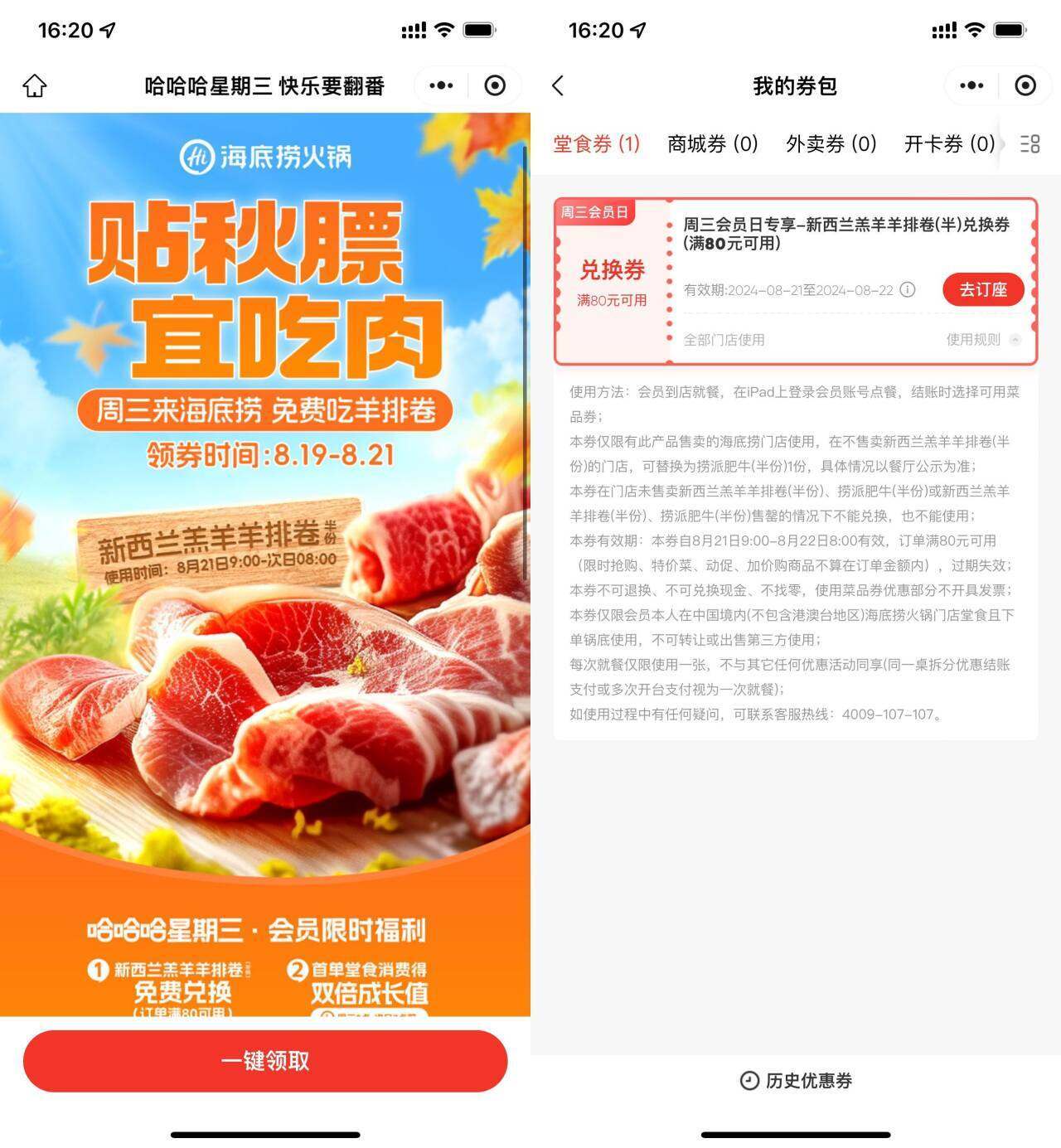Tap the home icon on the promo page
This screenshot has height=1148, width=1061.
point(35,85)
